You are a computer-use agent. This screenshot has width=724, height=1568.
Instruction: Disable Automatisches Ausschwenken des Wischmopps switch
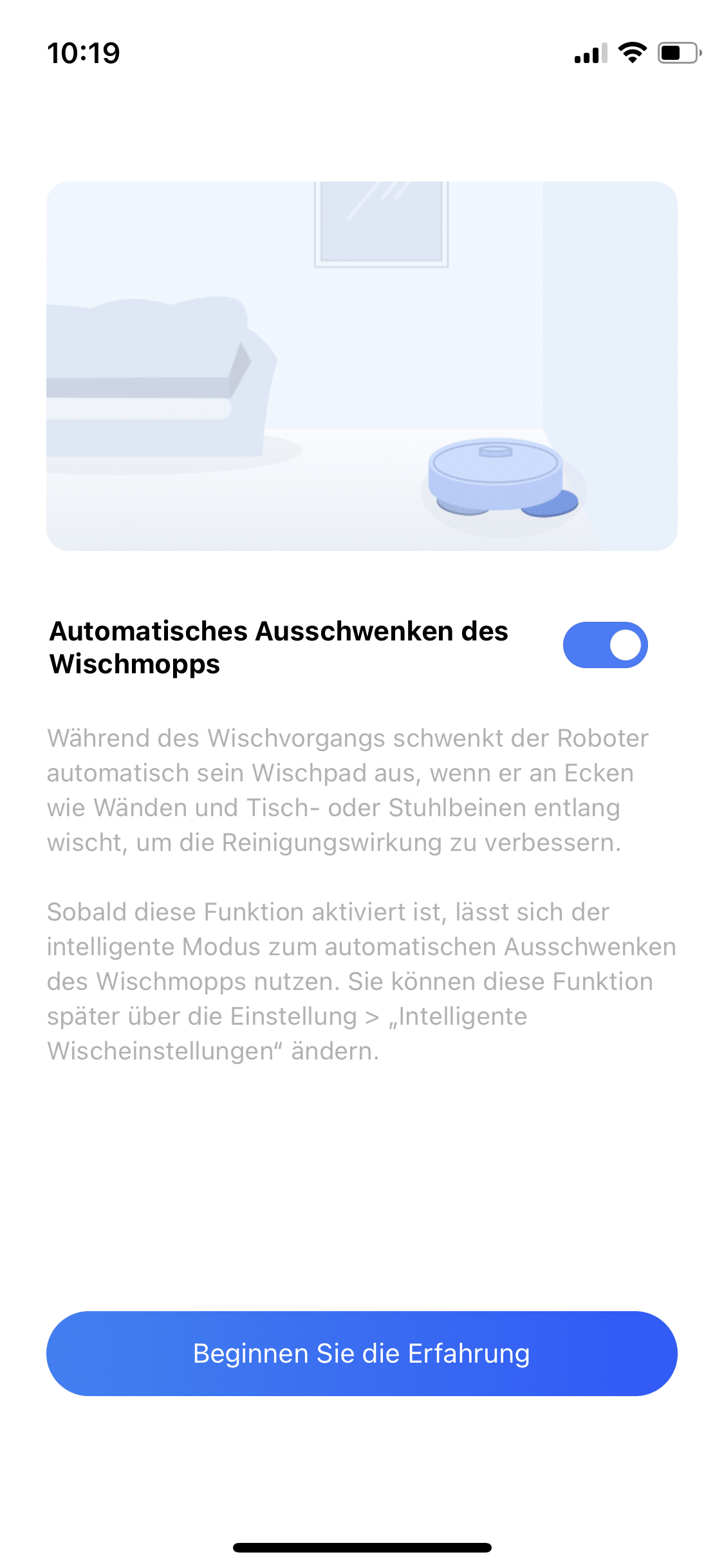[605, 645]
